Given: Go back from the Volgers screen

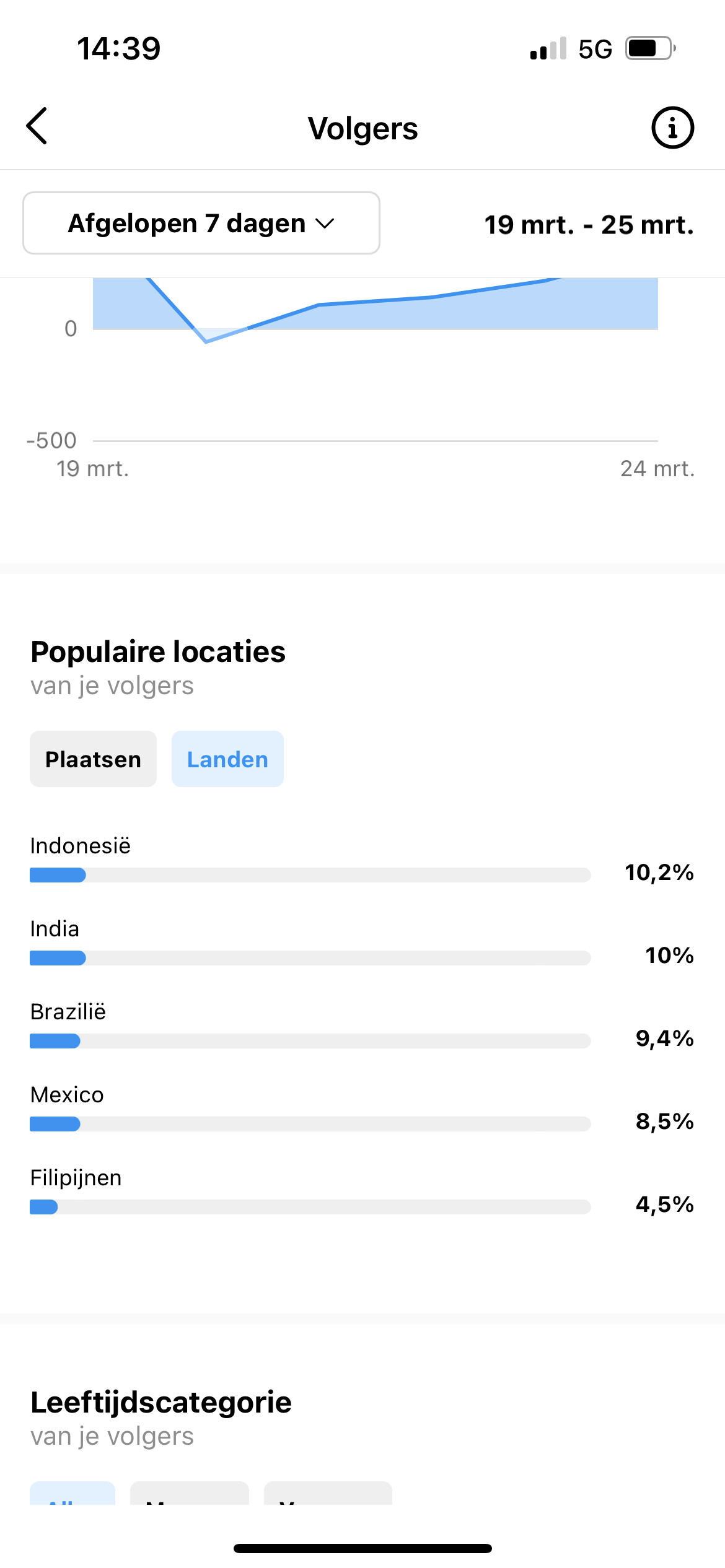Looking at the screenshot, I should [x=37, y=126].
